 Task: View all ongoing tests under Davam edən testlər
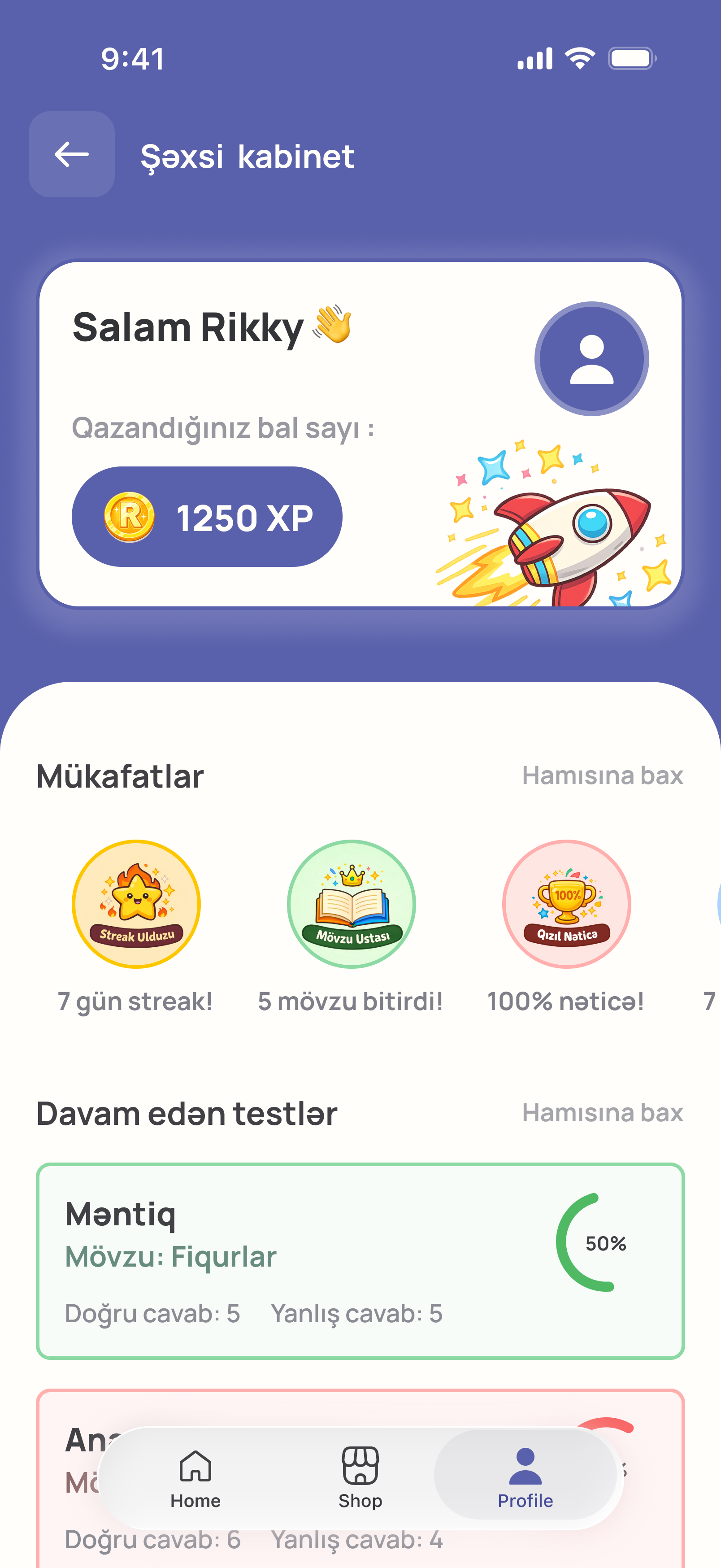coord(602,1113)
